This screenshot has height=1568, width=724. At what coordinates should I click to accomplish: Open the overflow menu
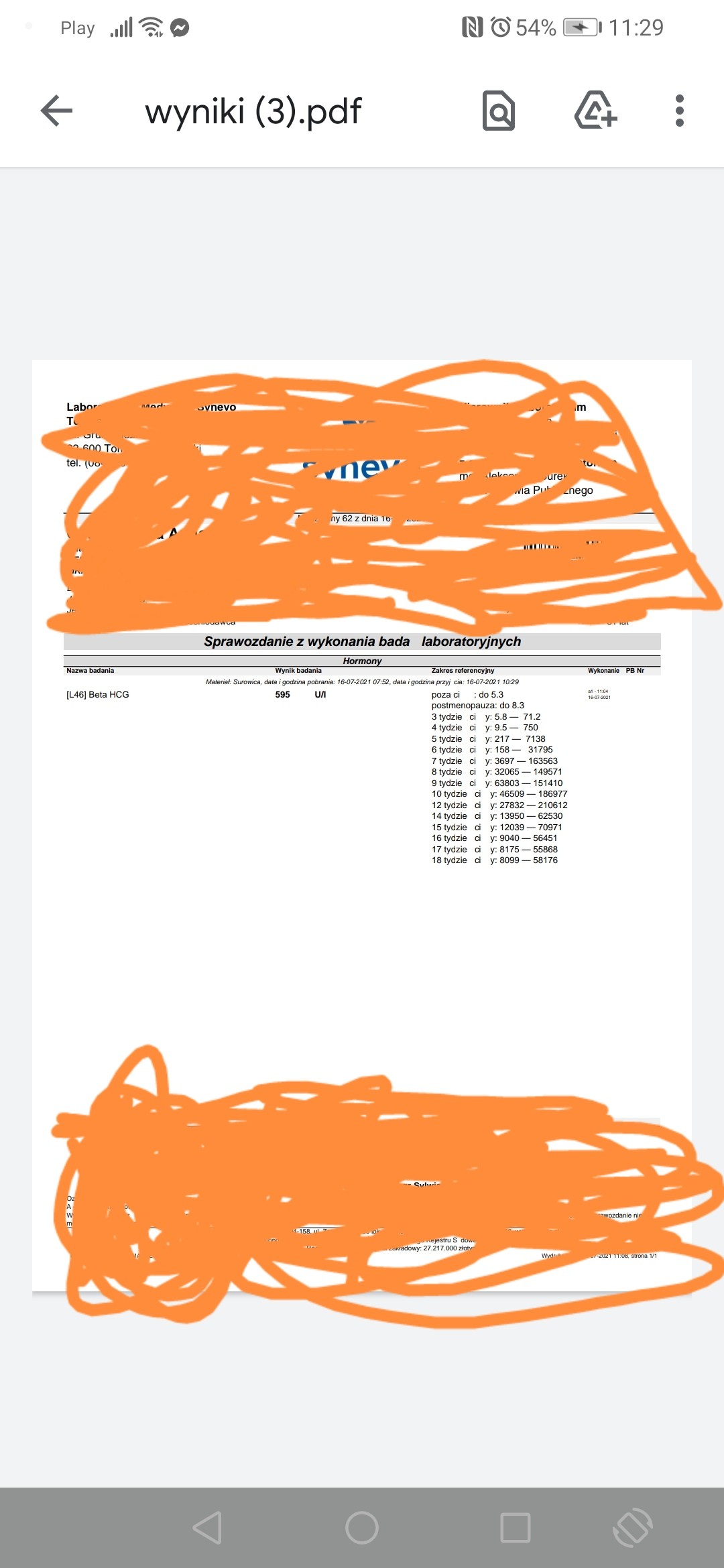tap(679, 111)
